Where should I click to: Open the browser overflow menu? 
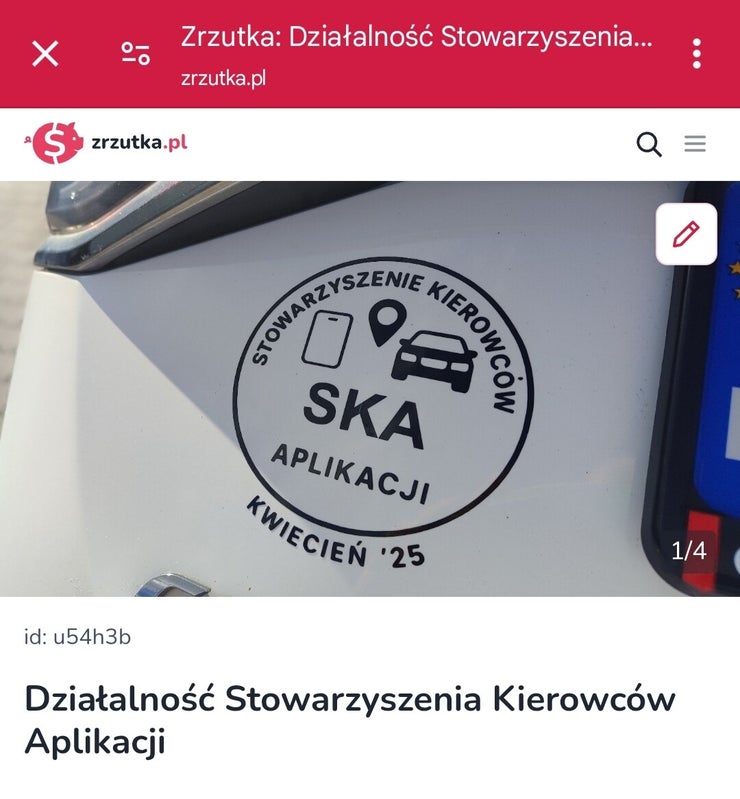696,54
